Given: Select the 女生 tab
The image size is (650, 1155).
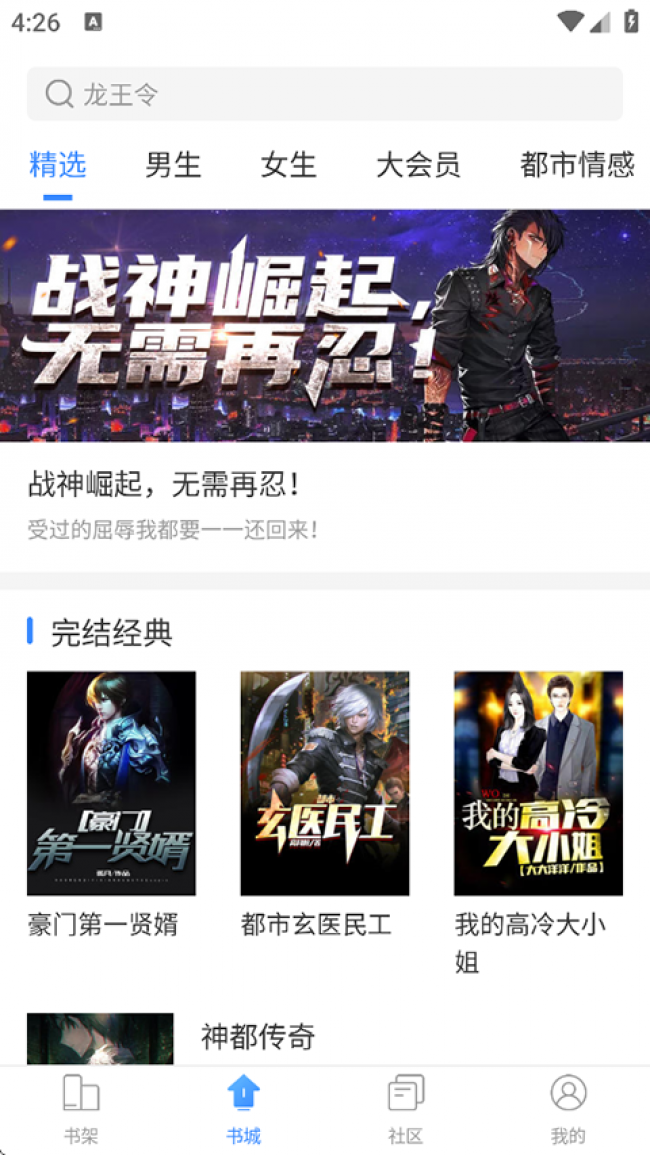Looking at the screenshot, I should coord(288,165).
